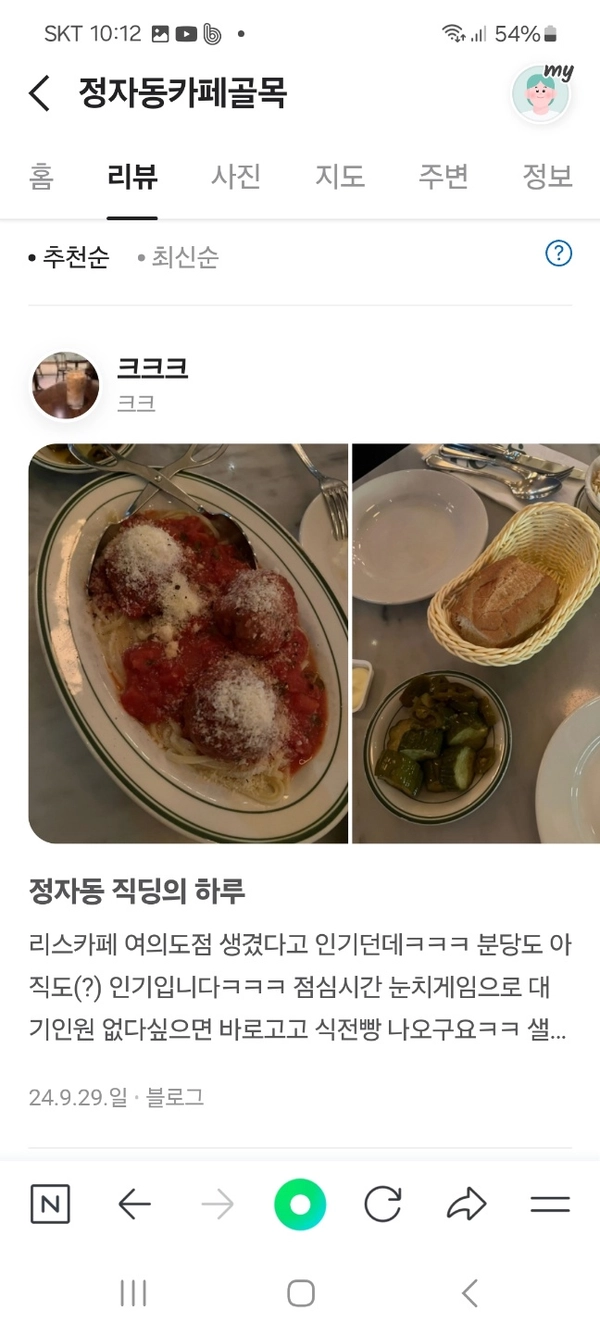
Task: Switch to the 정보 tab
Action: [x=547, y=177]
